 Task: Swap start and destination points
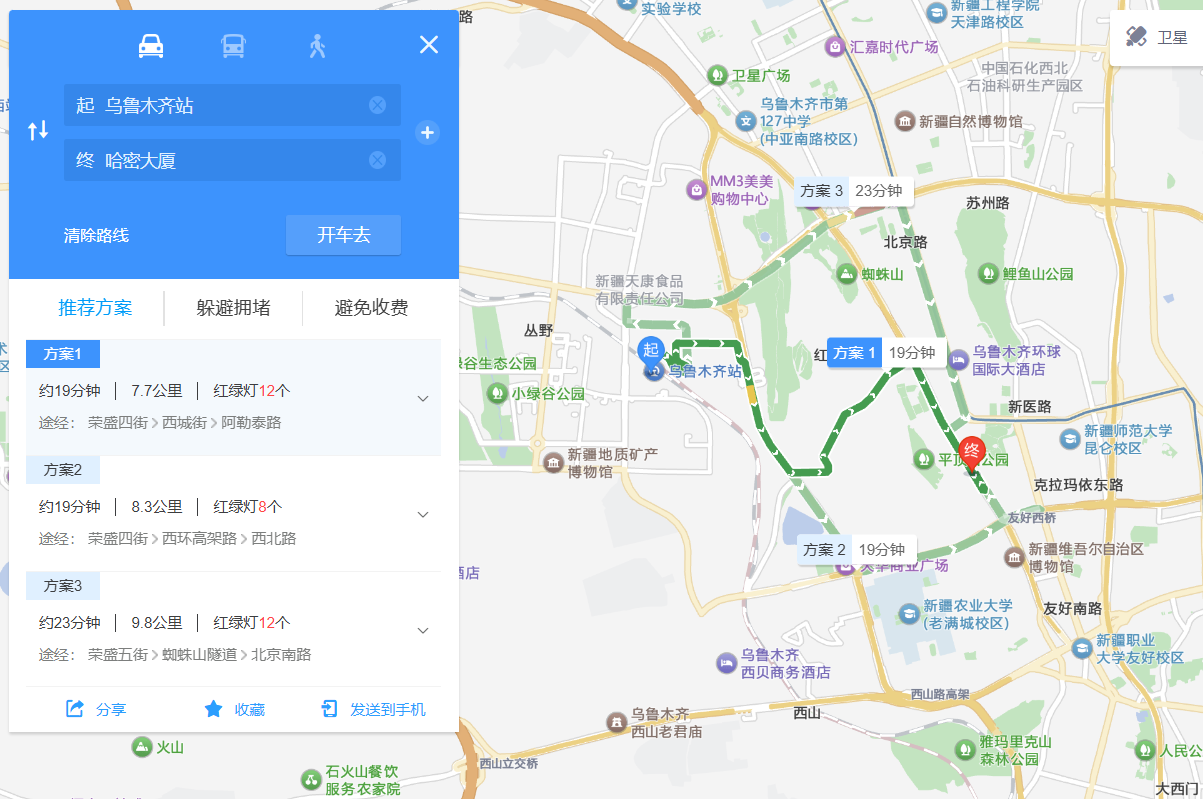point(38,131)
